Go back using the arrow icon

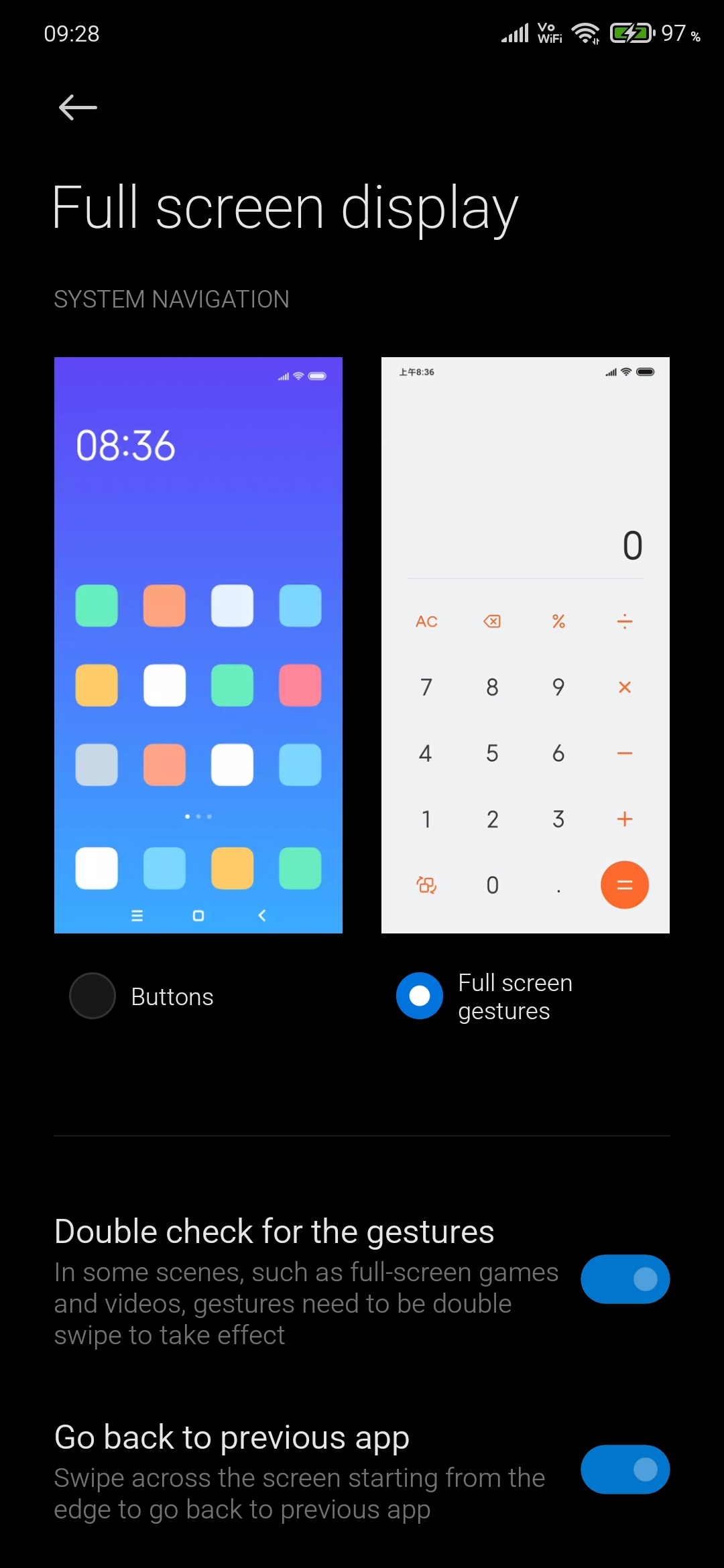[78, 107]
